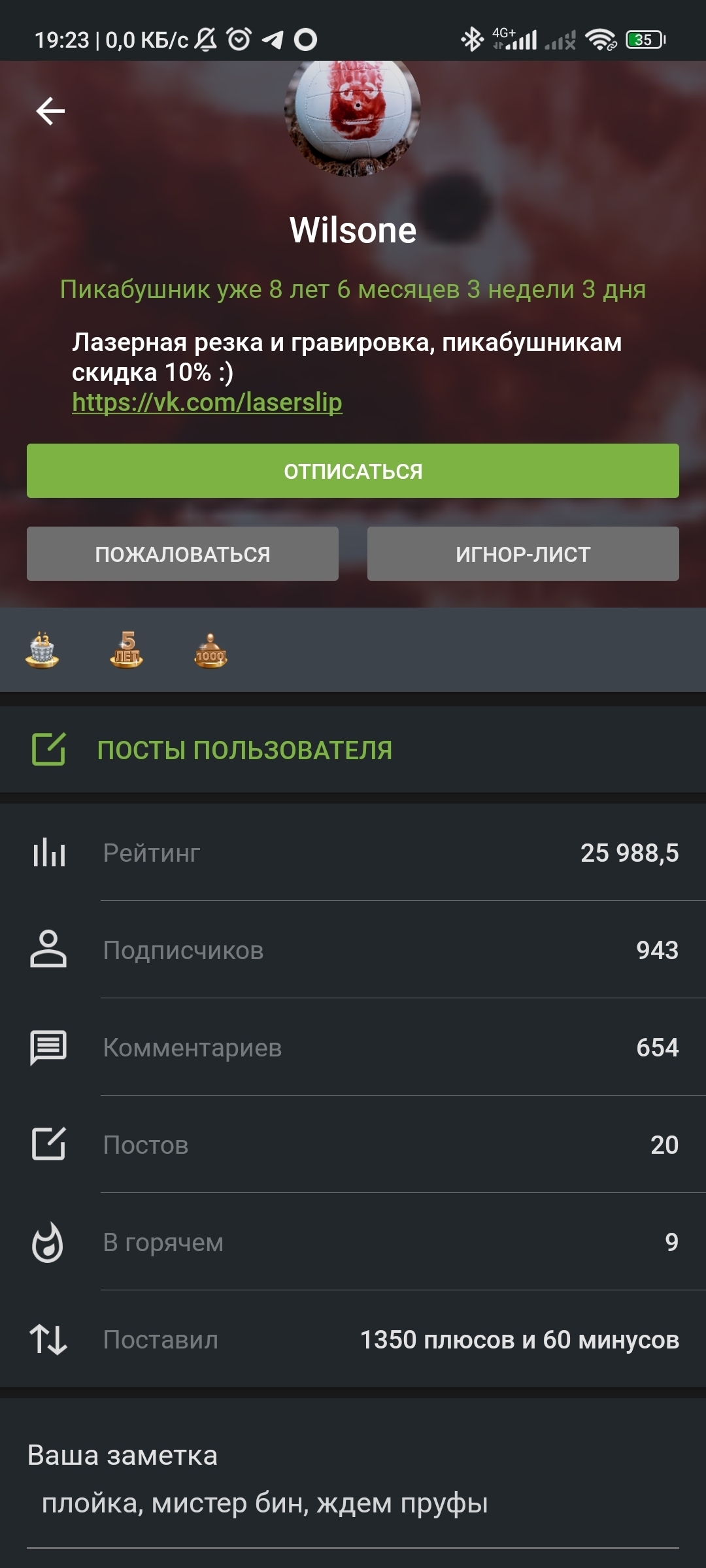Report the user via ПОЖАЛОВАТЬСЯ
Screen dimensions: 706x1568
pyautogui.click(x=182, y=554)
